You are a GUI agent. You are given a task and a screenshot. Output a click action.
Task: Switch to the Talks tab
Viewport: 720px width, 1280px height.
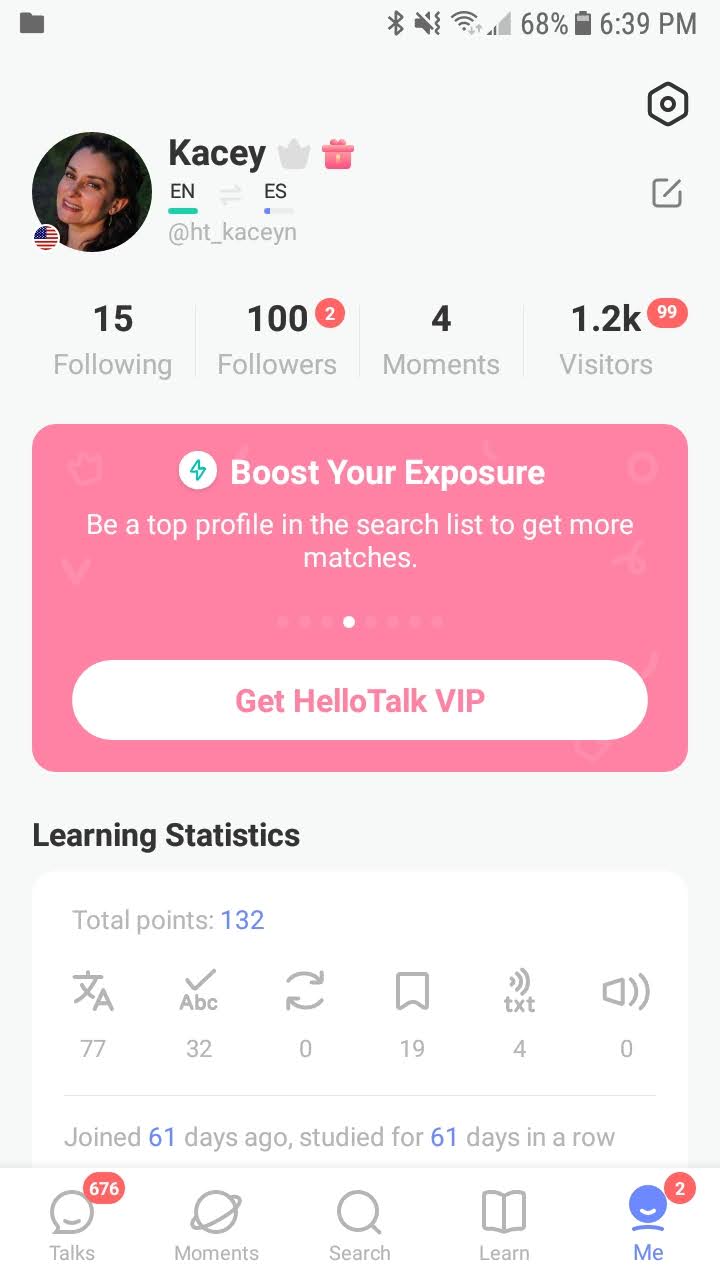coord(73,1225)
